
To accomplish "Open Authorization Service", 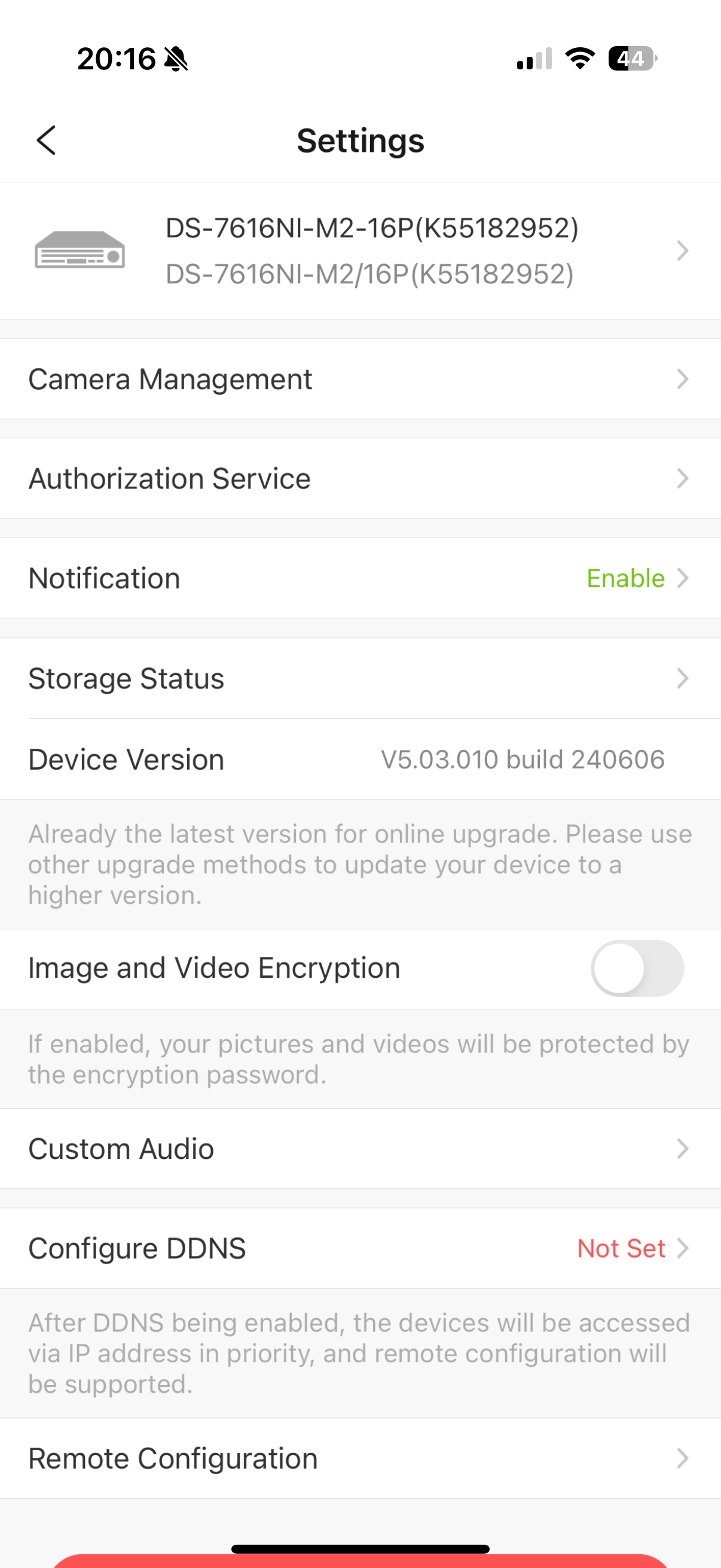I will (360, 478).
